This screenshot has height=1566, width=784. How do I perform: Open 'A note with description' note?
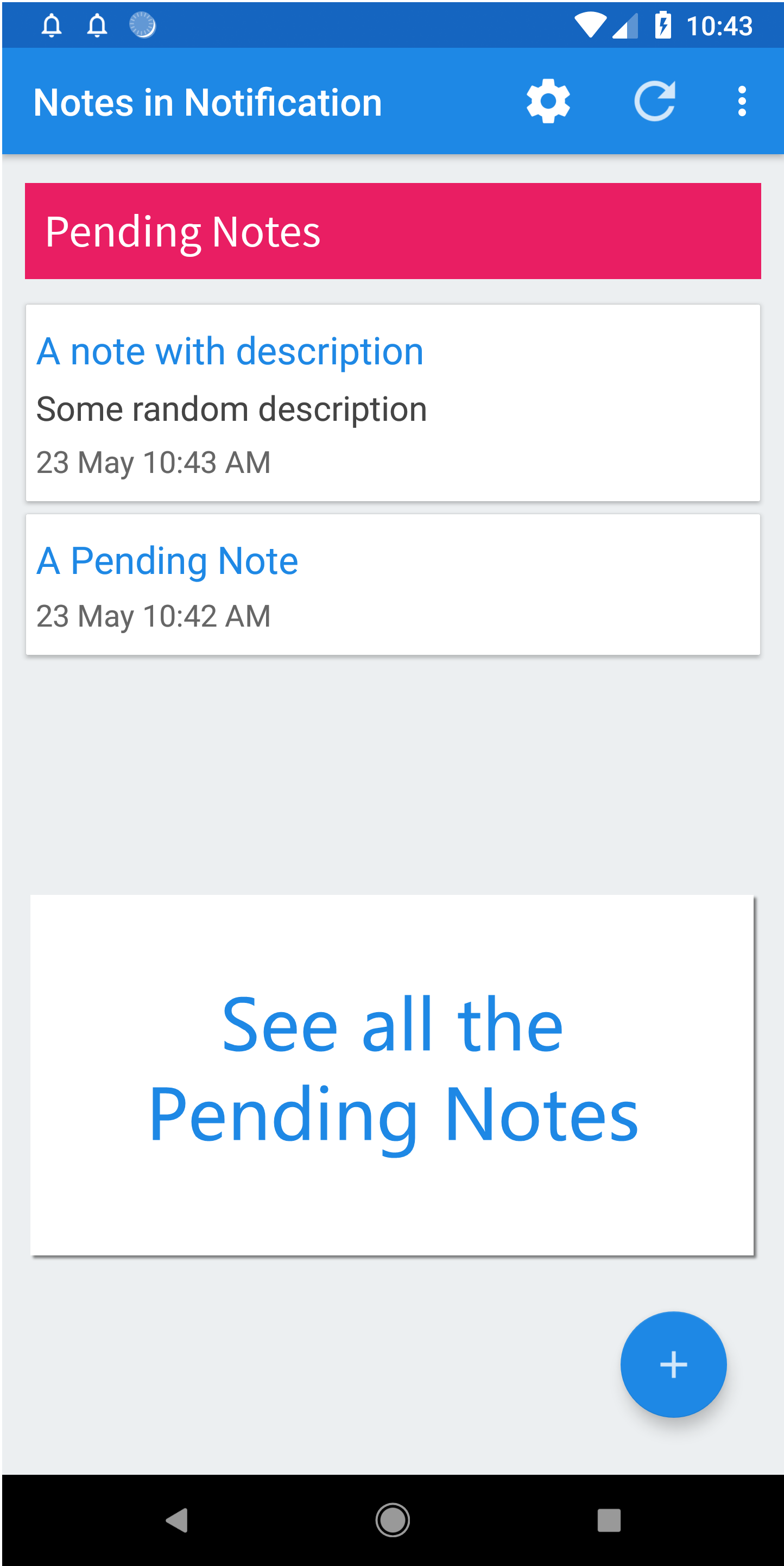point(392,402)
